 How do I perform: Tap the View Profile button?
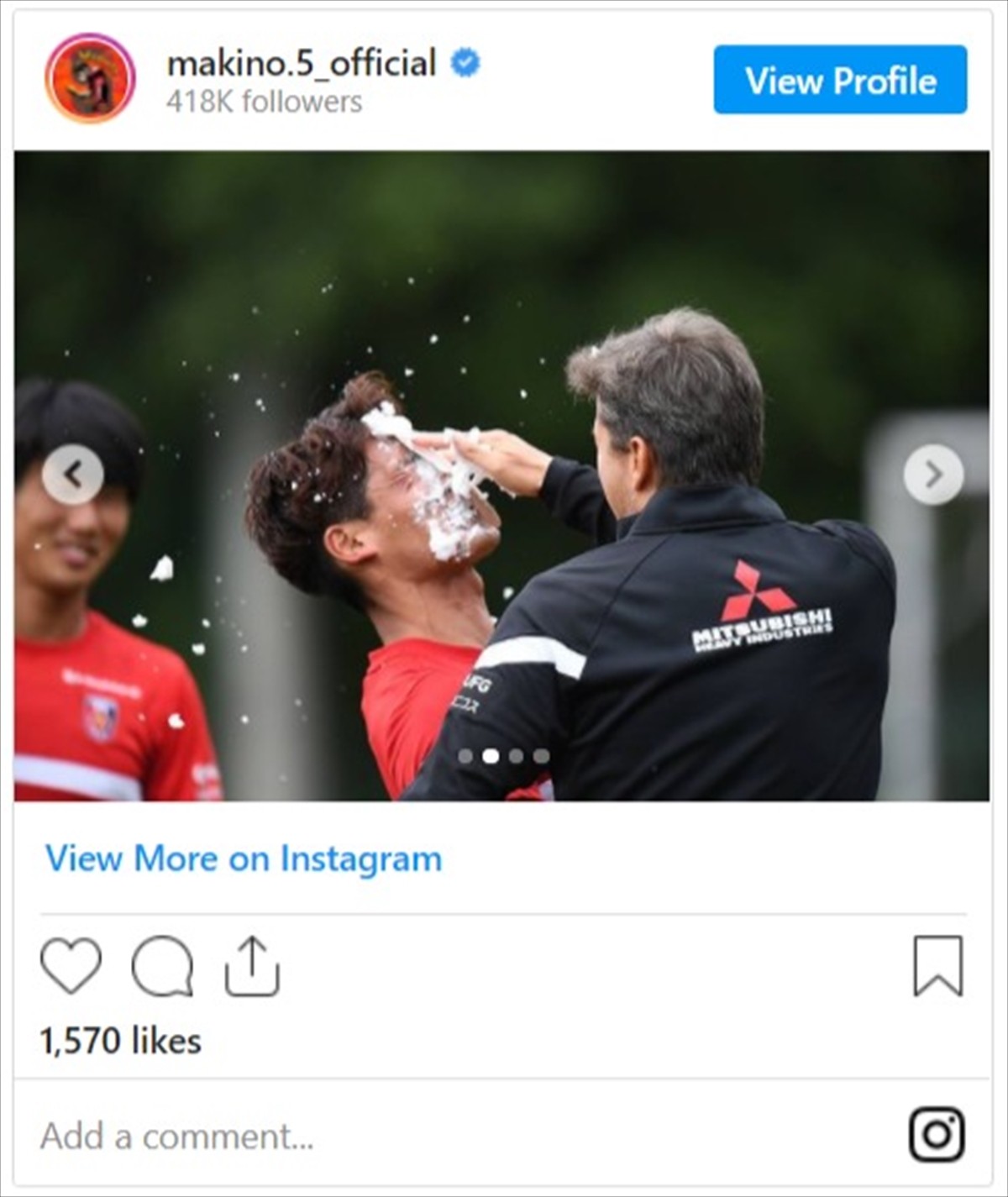point(840,80)
